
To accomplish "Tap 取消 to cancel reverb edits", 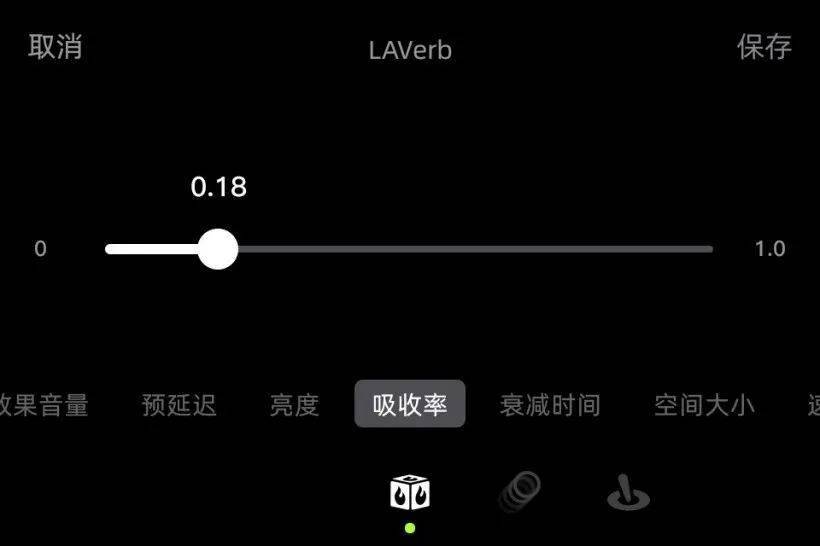I will click(55, 47).
